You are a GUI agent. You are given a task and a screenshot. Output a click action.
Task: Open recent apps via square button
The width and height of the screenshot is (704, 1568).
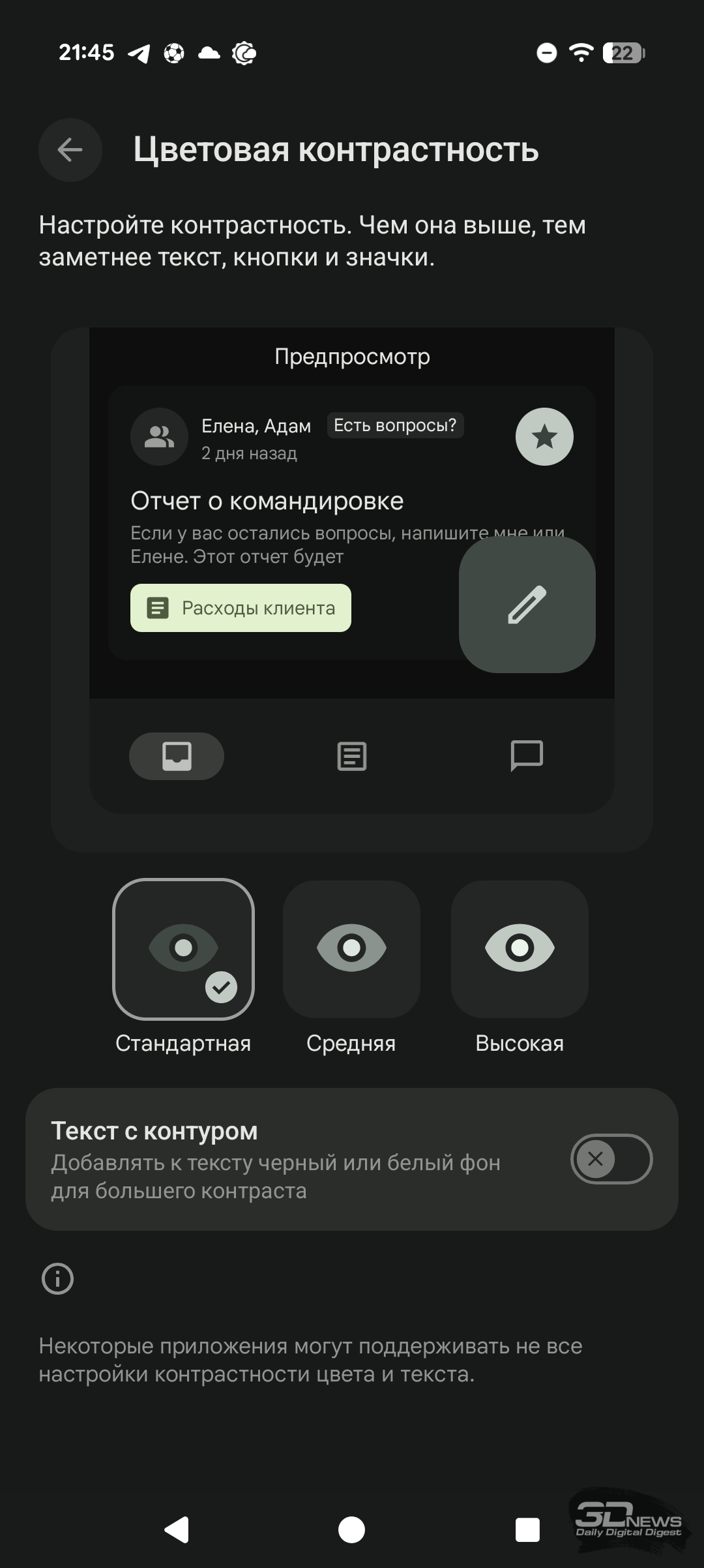(527, 1530)
